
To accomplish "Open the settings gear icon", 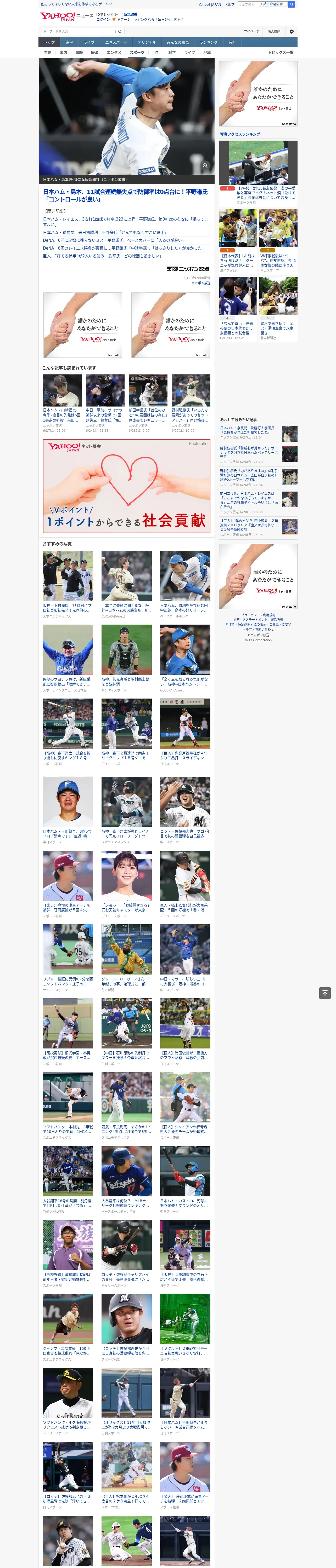I will 292,31.
